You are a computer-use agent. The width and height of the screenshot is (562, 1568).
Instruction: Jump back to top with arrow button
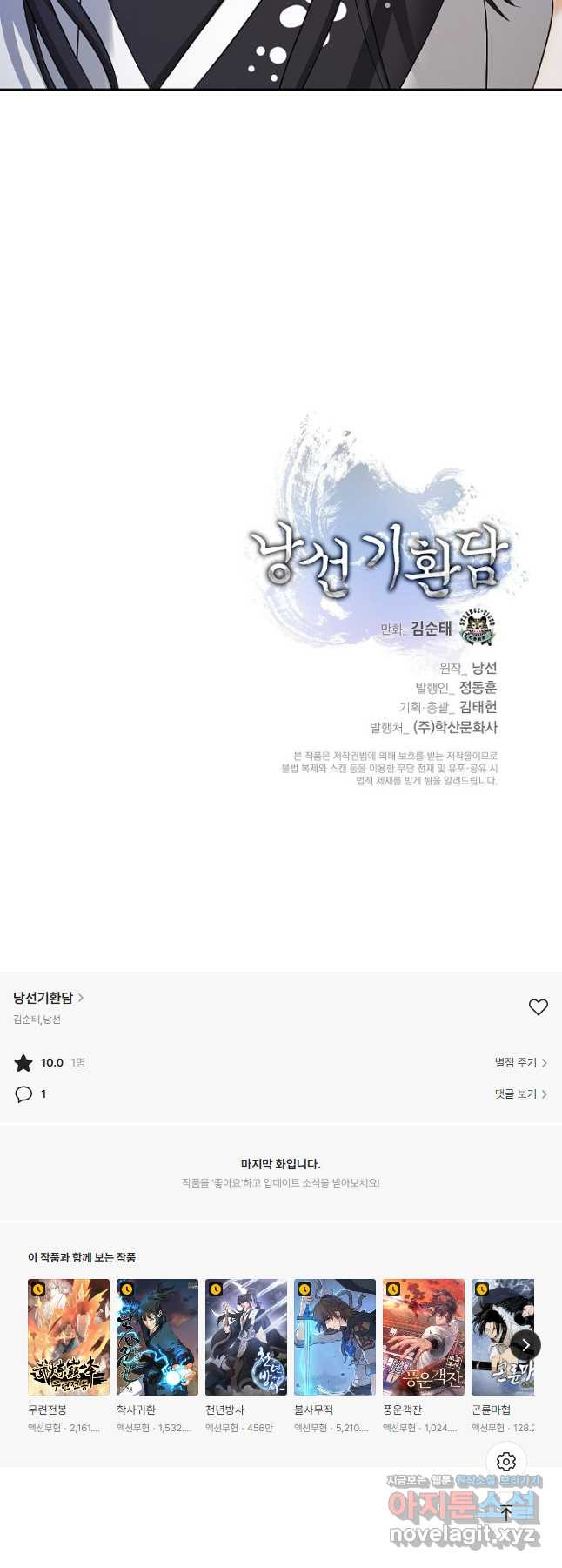click(506, 1513)
